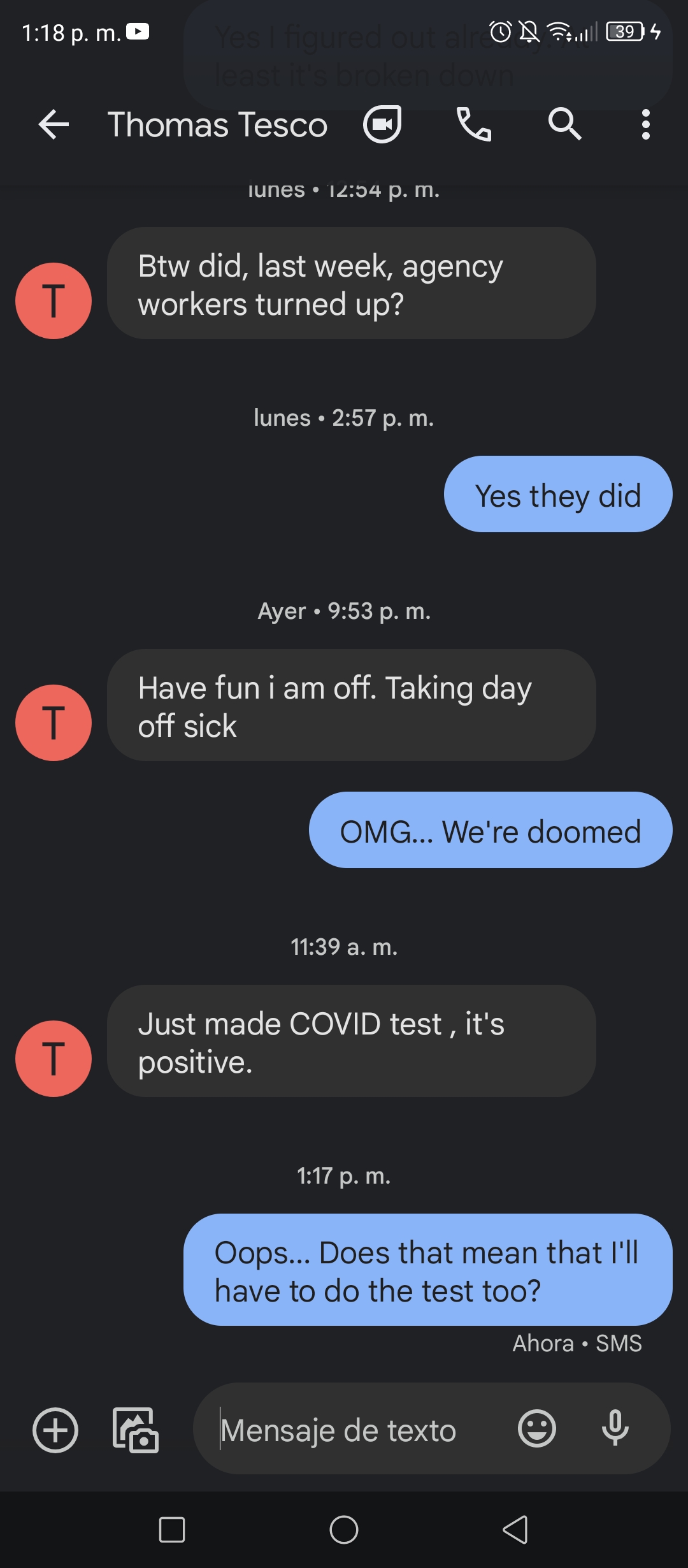Screen dimensions: 688x1568
Task: Tap the system home button
Action: [344, 1530]
